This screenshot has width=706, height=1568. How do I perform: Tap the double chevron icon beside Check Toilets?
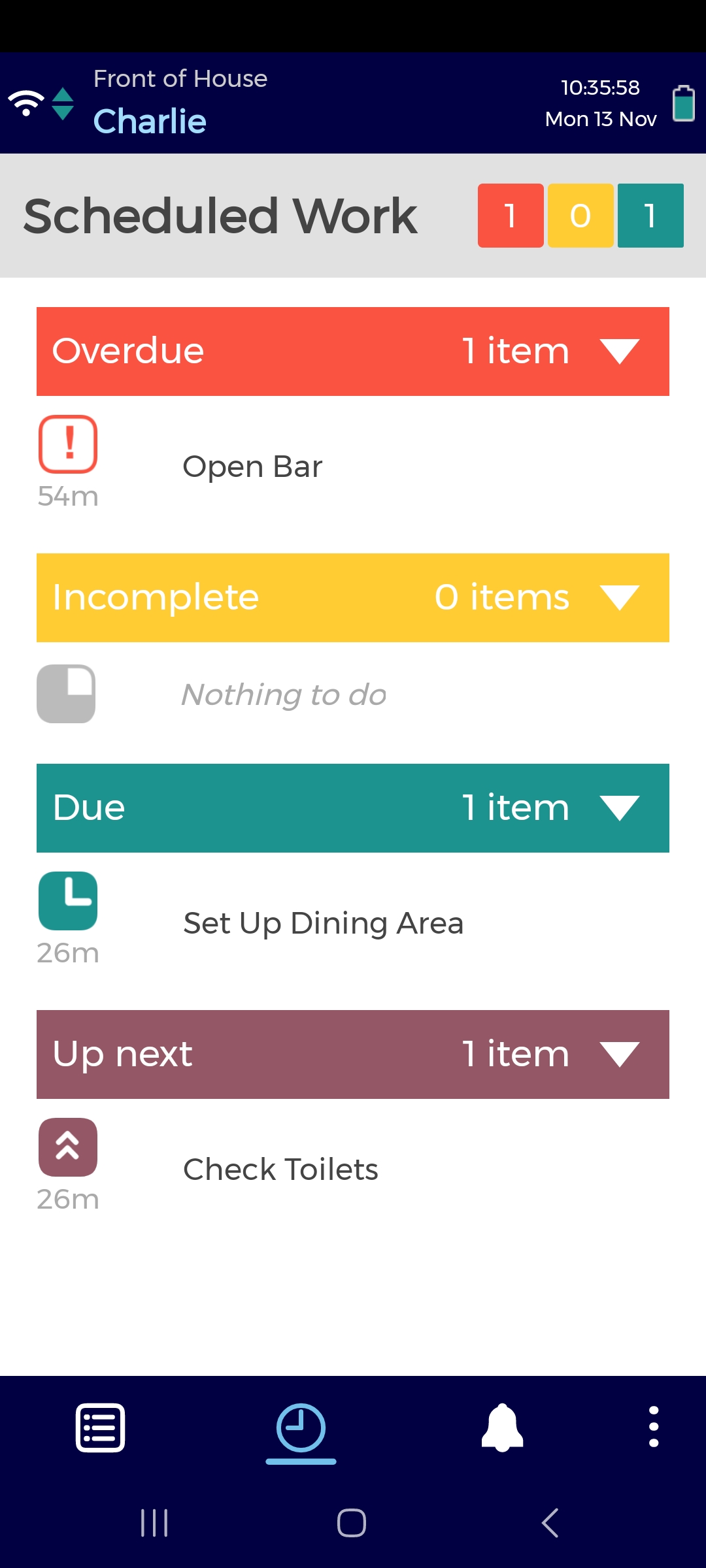pos(67,1147)
